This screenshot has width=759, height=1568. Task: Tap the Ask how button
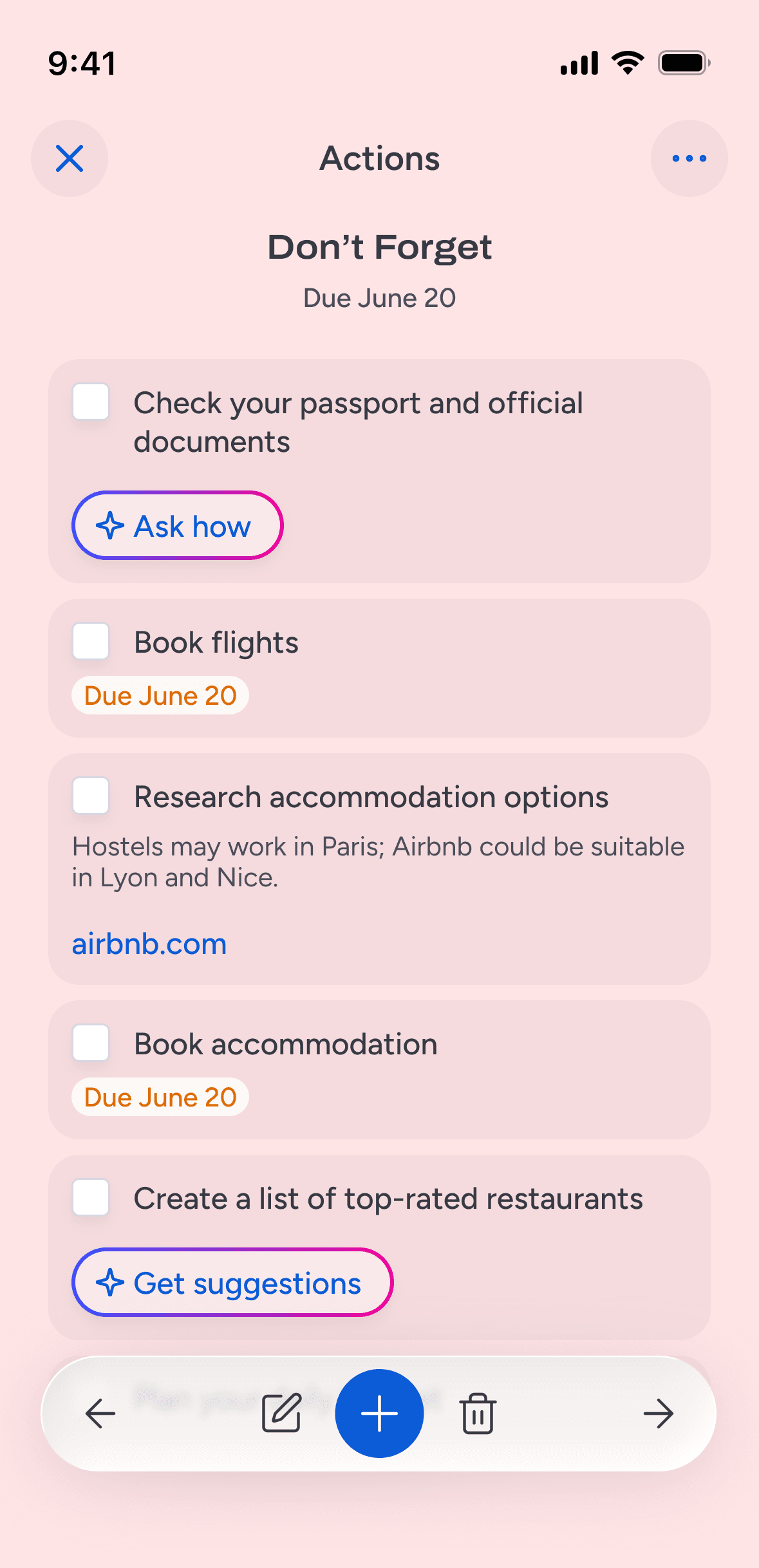(x=177, y=526)
